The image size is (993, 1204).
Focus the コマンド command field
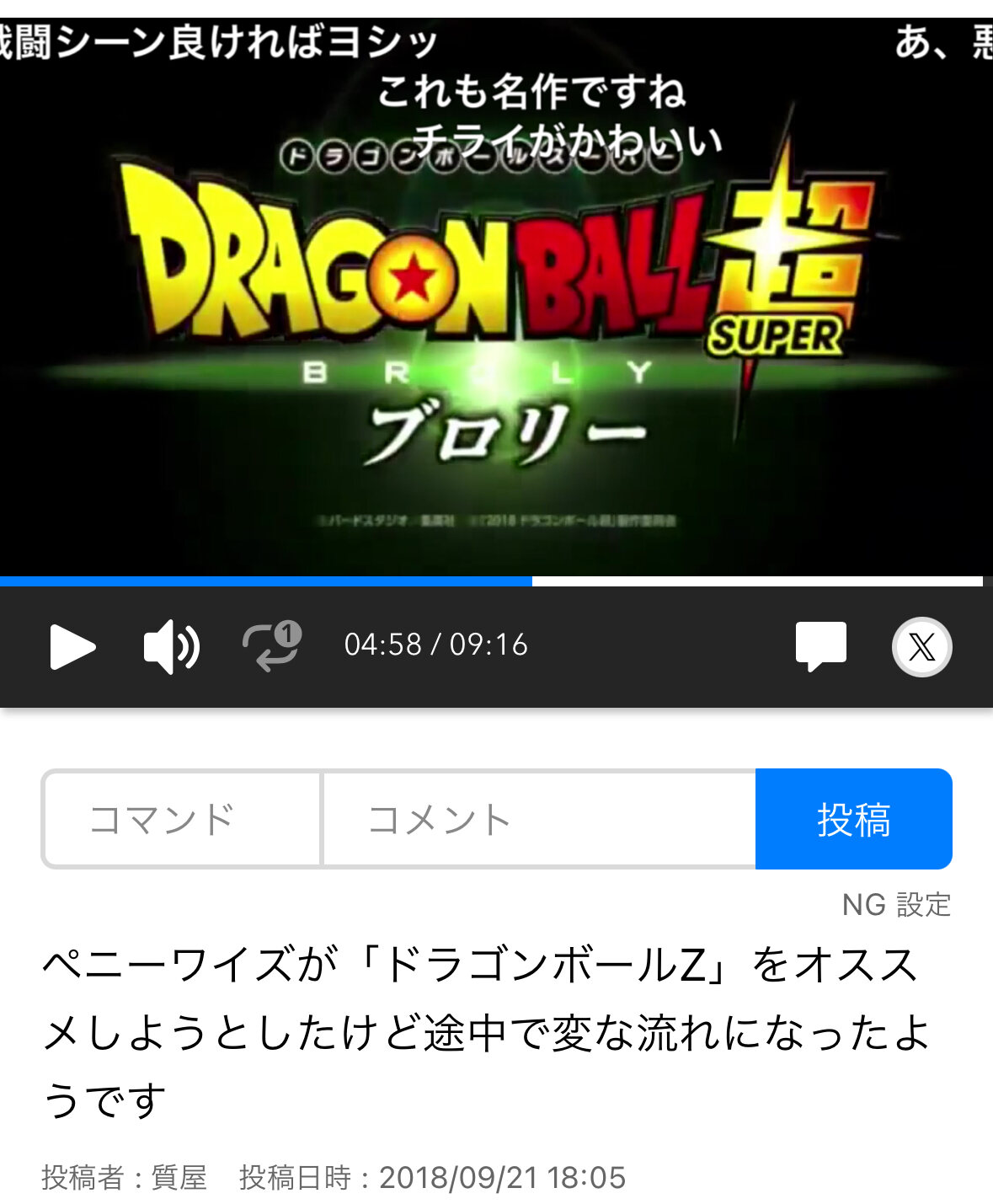182,819
